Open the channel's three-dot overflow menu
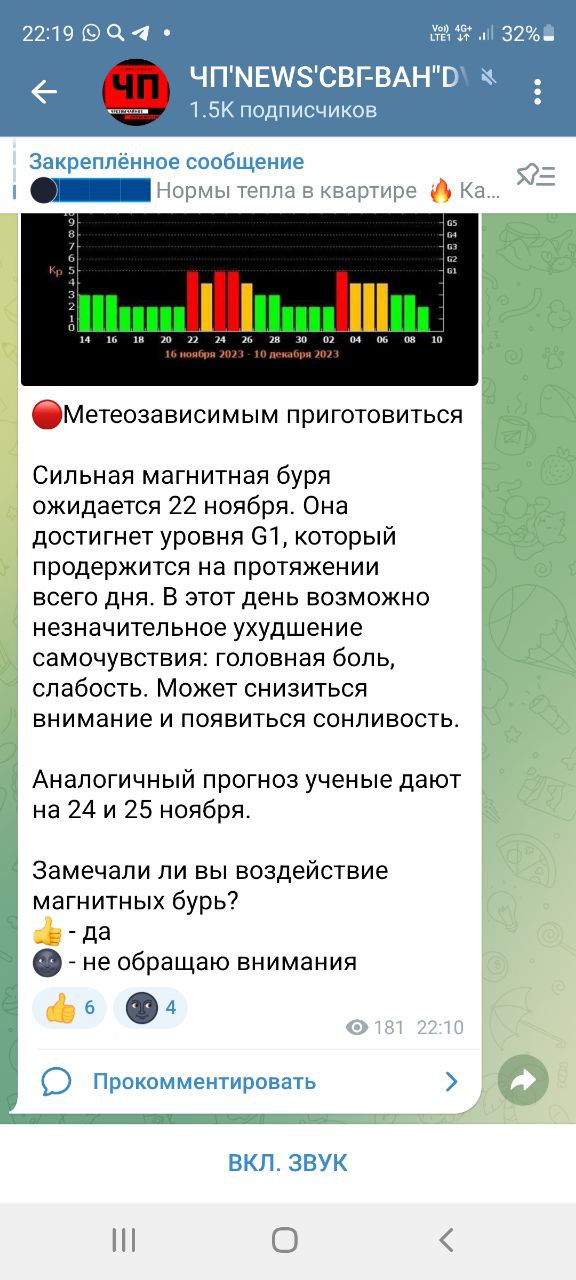The height and width of the screenshot is (1280, 576). pos(538,92)
